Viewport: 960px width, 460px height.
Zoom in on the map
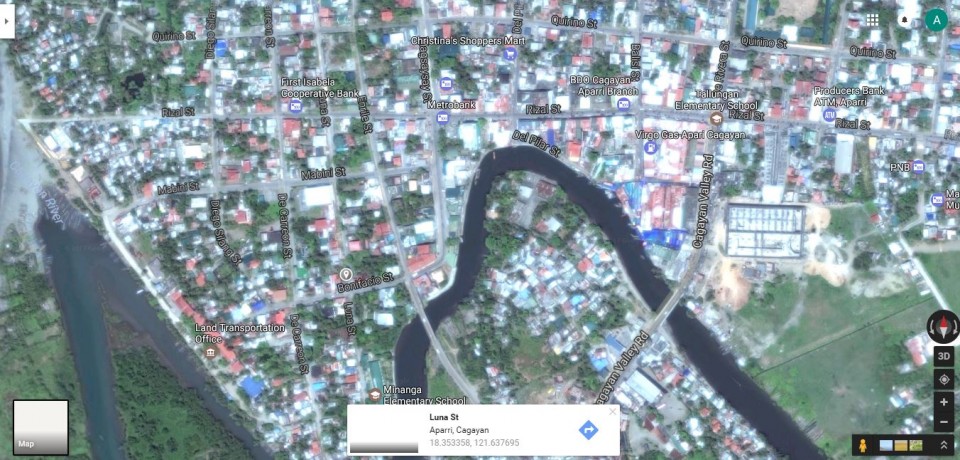point(943,401)
